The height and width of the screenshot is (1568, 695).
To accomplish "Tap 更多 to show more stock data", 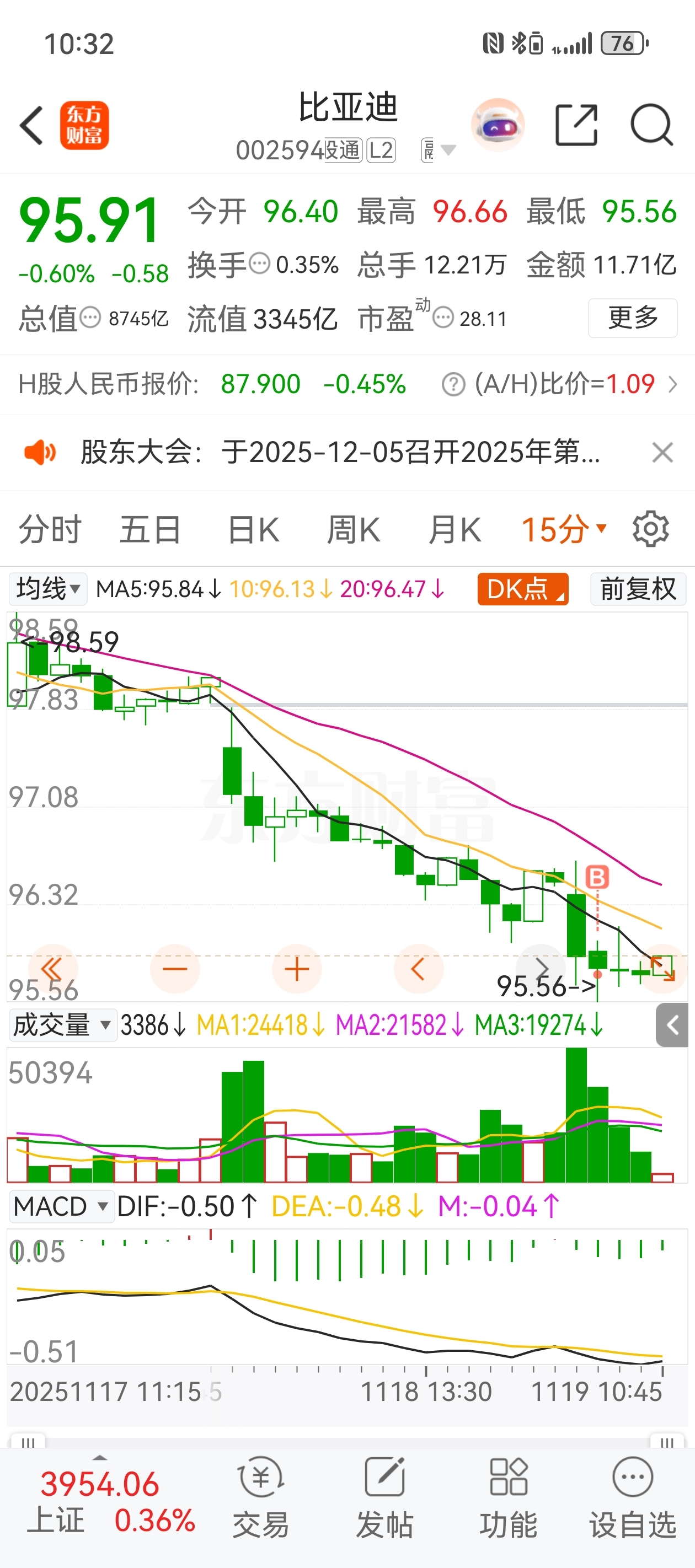I will coord(632,318).
